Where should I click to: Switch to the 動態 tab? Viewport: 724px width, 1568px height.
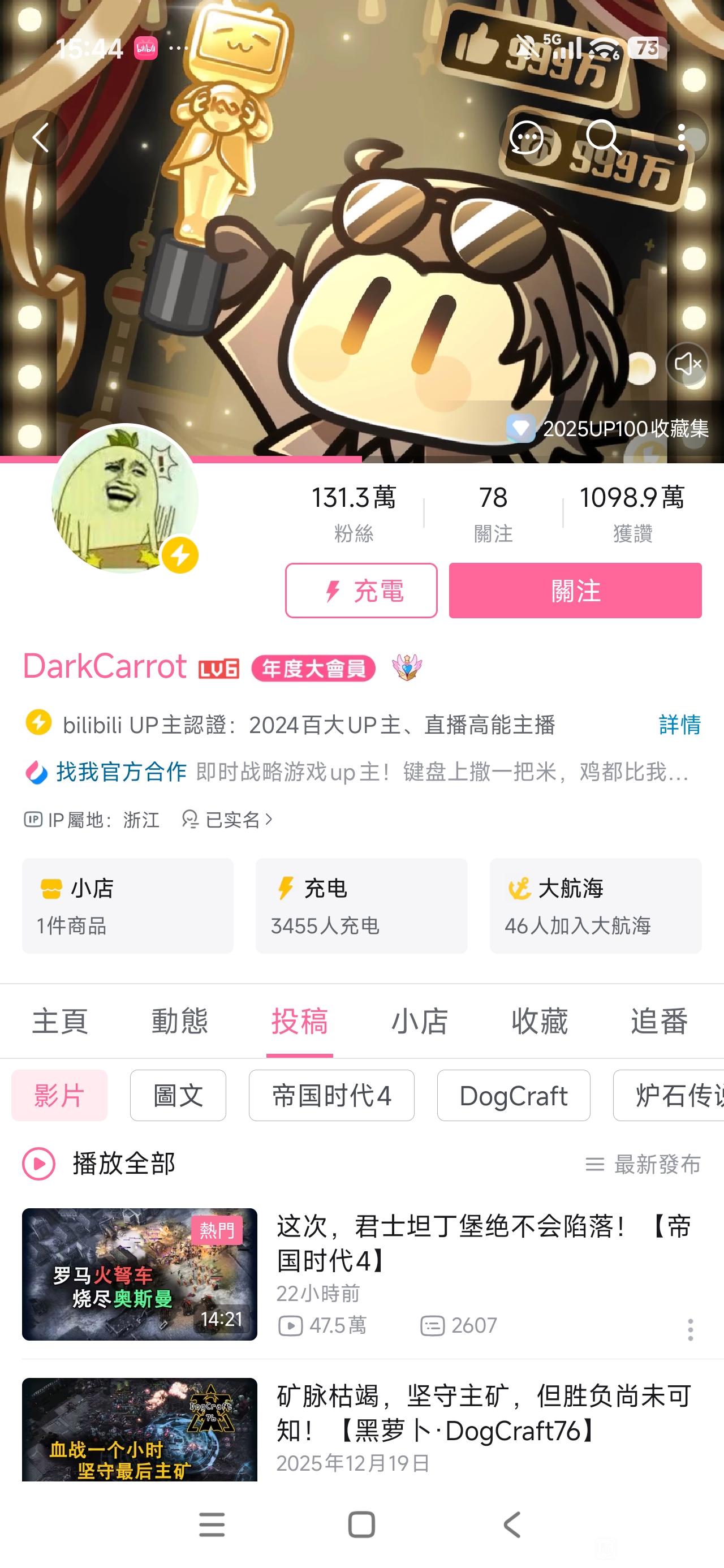(180, 1021)
